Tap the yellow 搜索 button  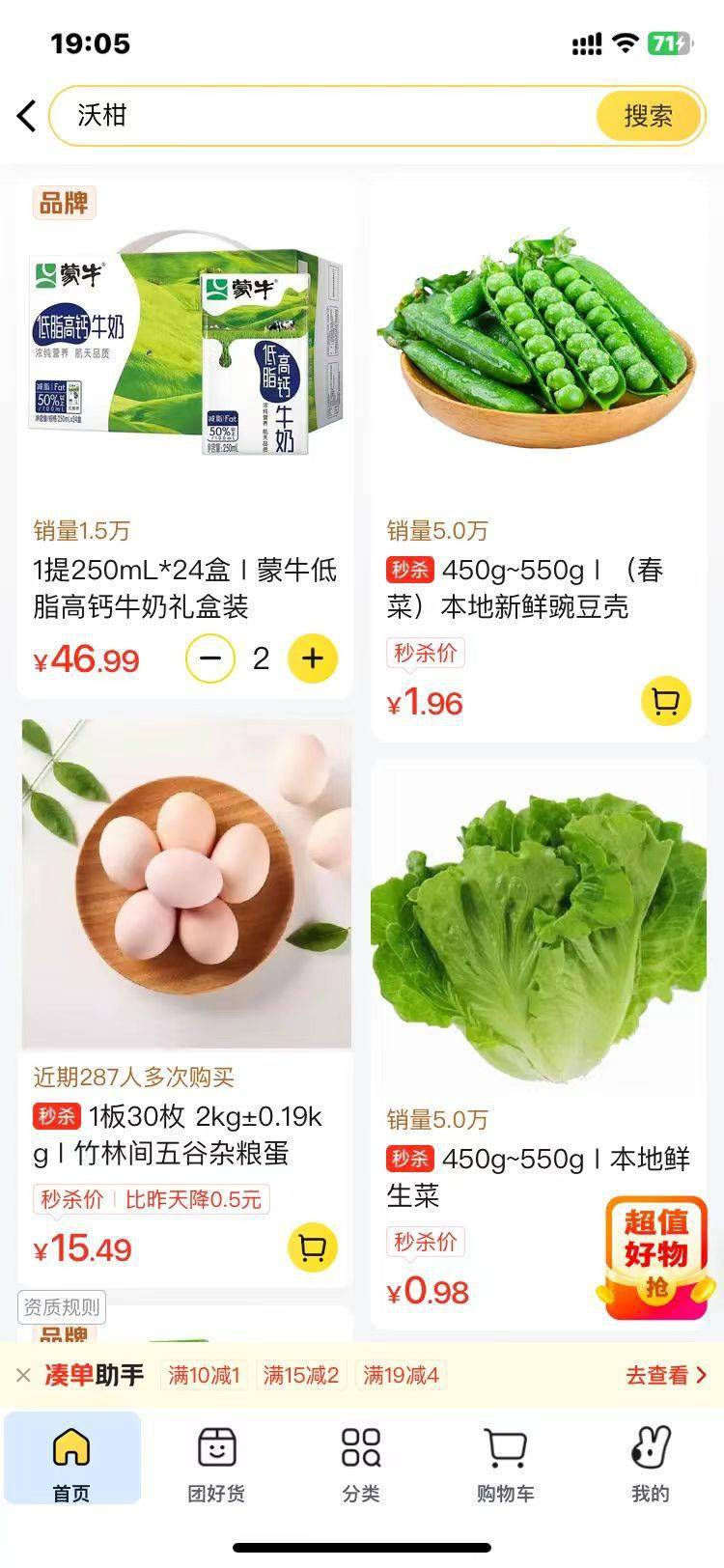(x=648, y=116)
